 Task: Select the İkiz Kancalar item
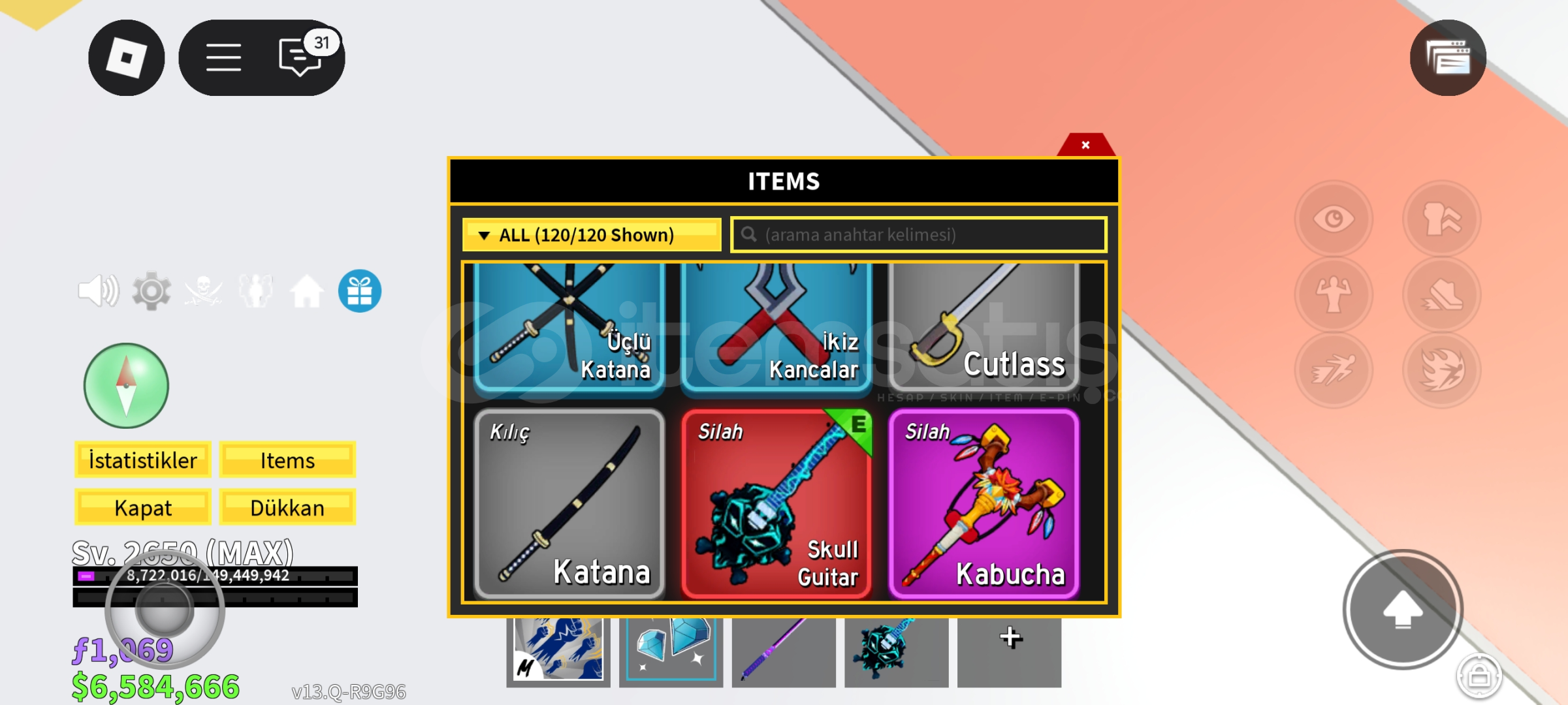coord(776,326)
